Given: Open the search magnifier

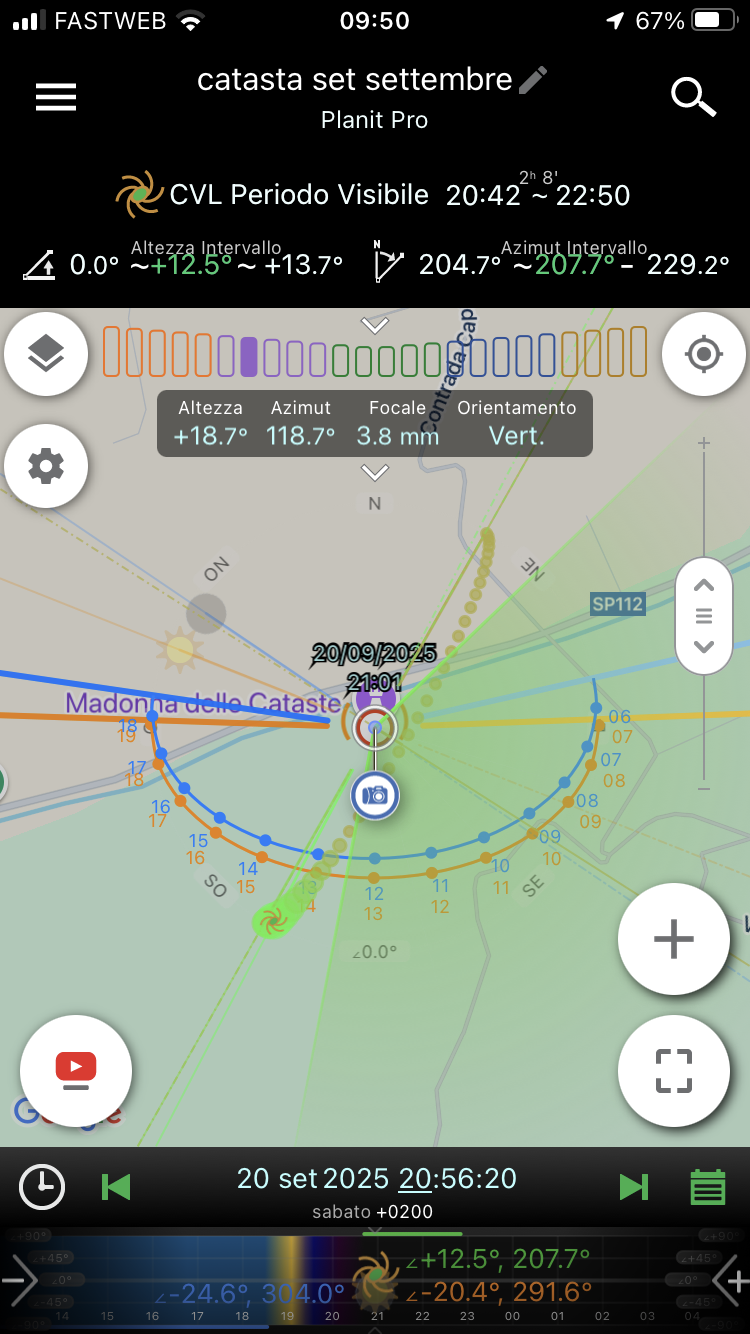Looking at the screenshot, I should 692,97.
